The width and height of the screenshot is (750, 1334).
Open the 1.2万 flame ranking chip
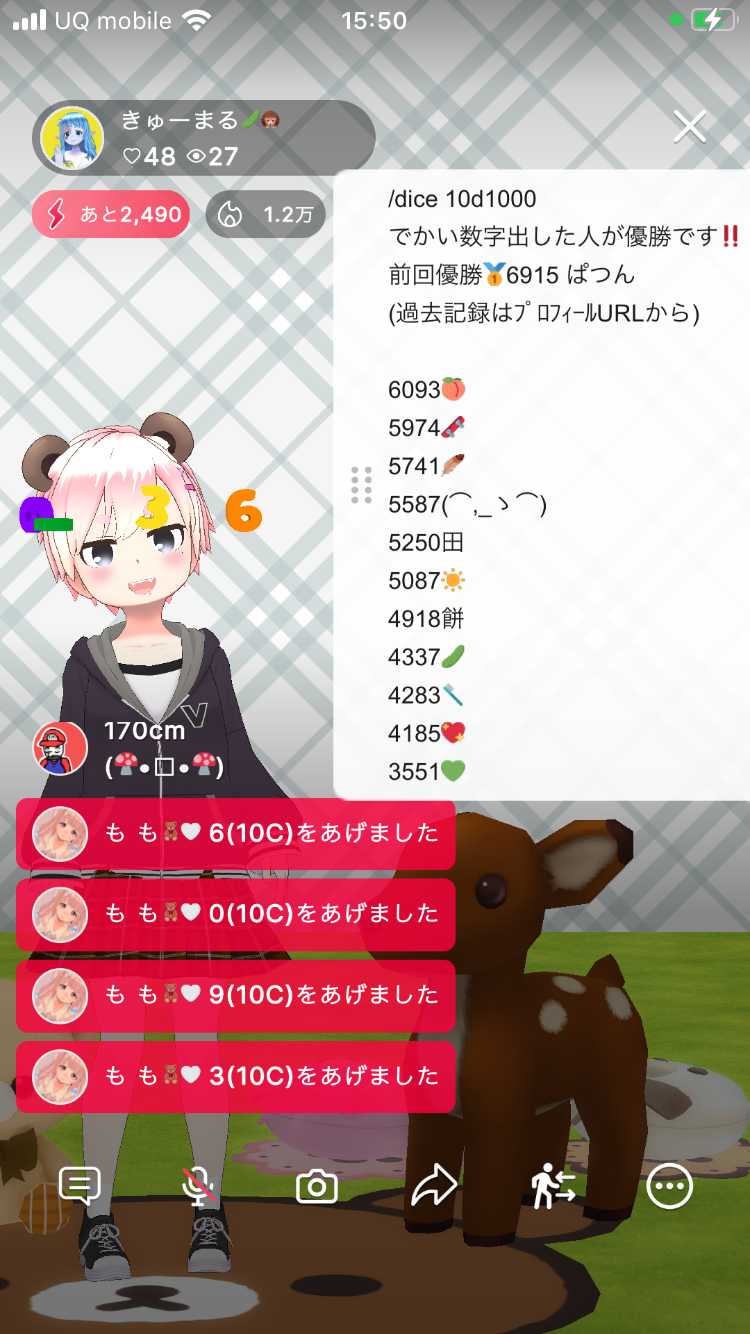[x=266, y=214]
